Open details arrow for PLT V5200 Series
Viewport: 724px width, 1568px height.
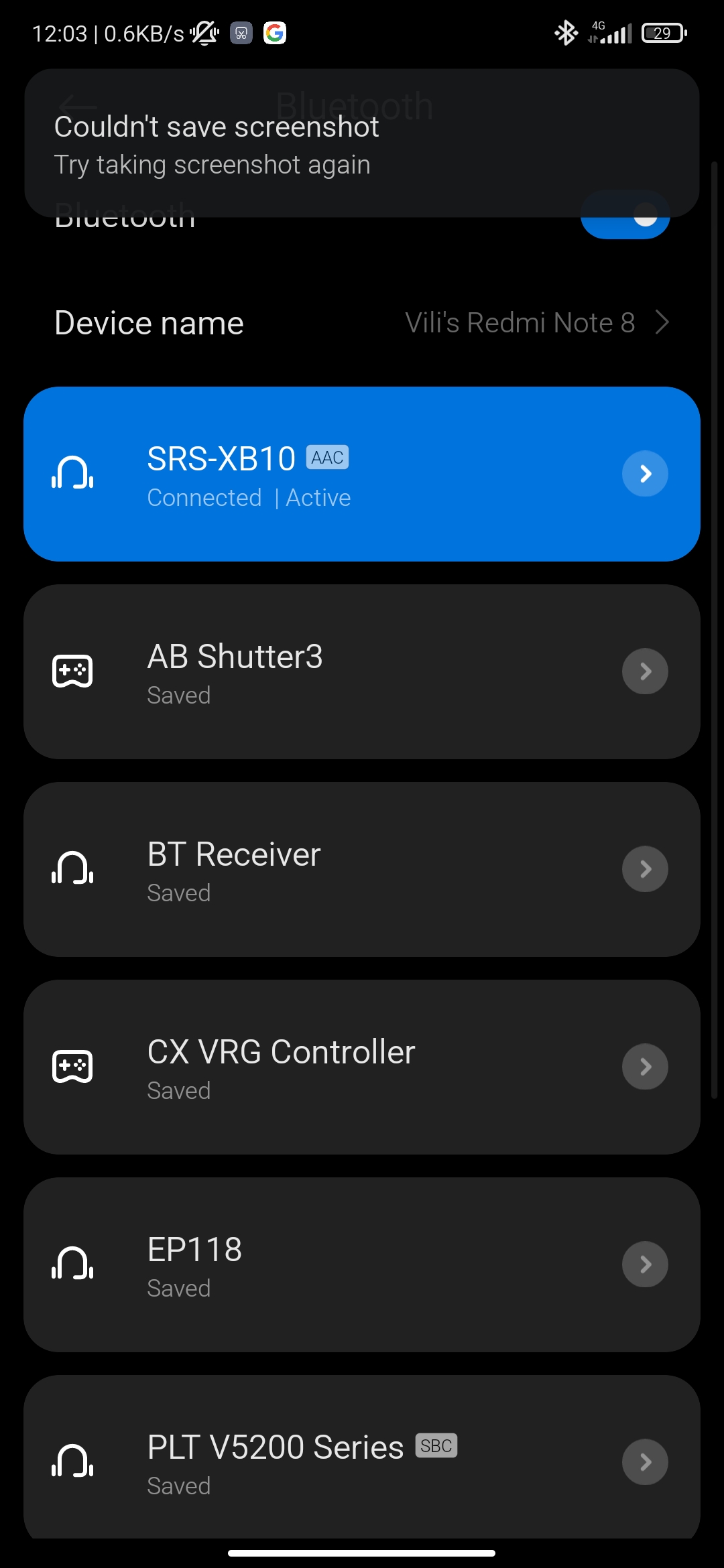click(645, 1462)
